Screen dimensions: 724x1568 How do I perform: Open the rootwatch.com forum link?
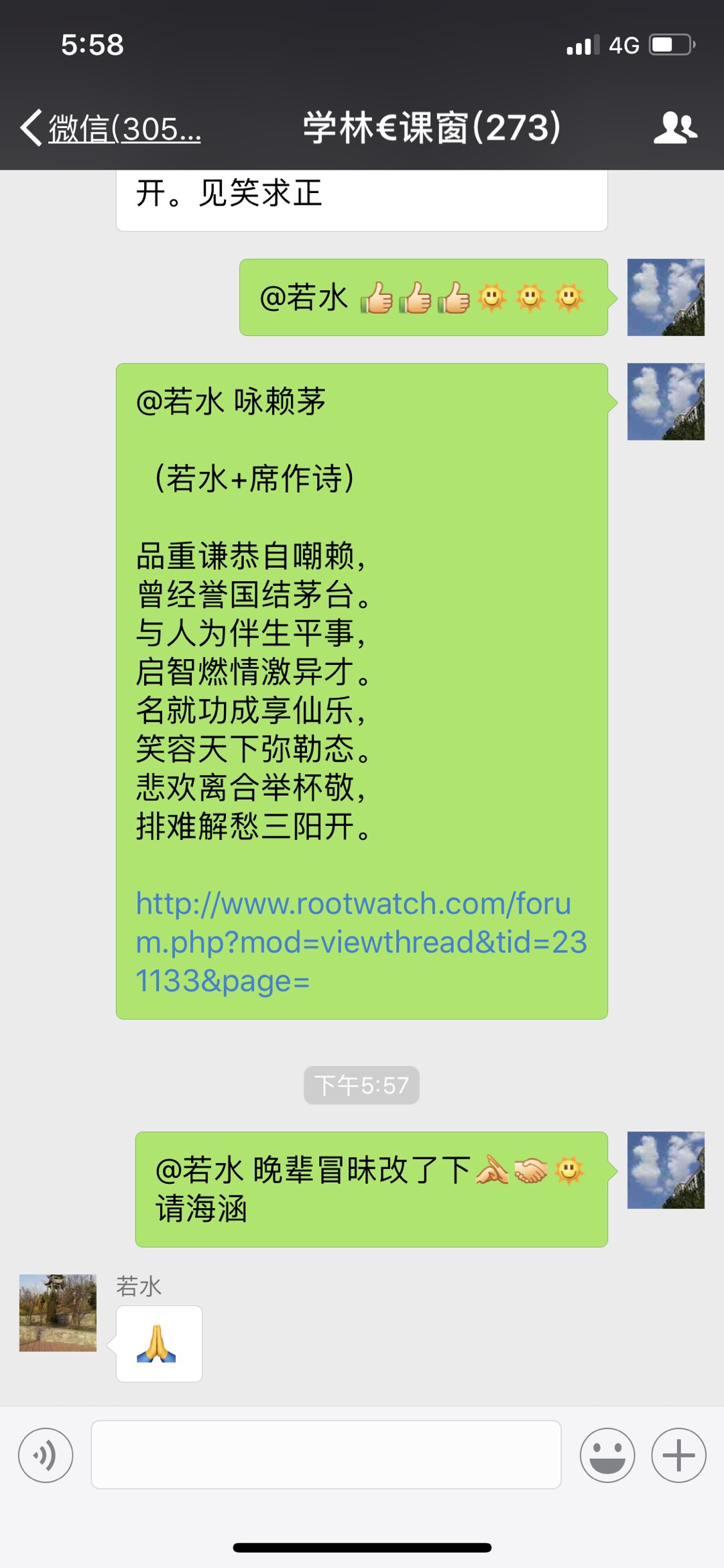click(361, 942)
